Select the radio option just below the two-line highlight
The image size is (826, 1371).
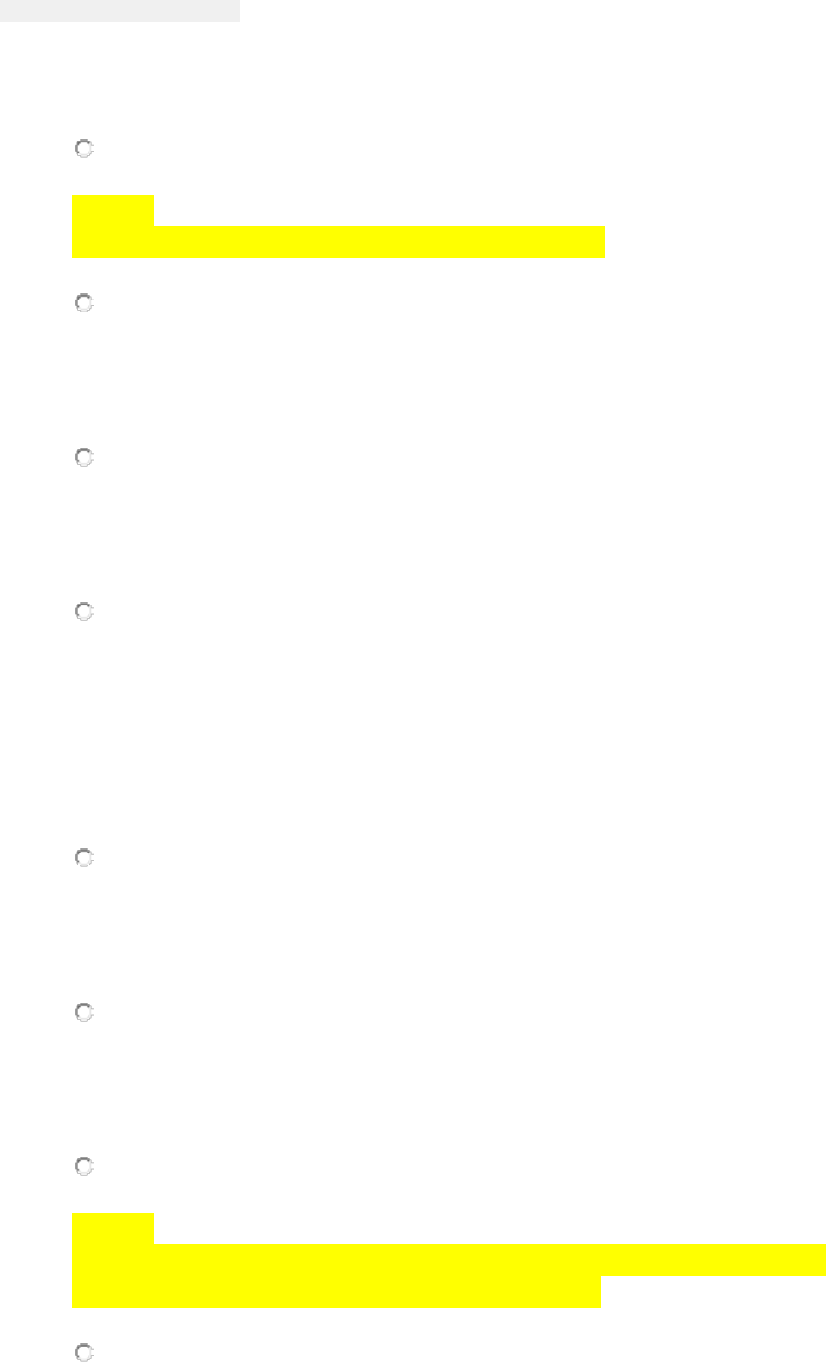coord(84,302)
